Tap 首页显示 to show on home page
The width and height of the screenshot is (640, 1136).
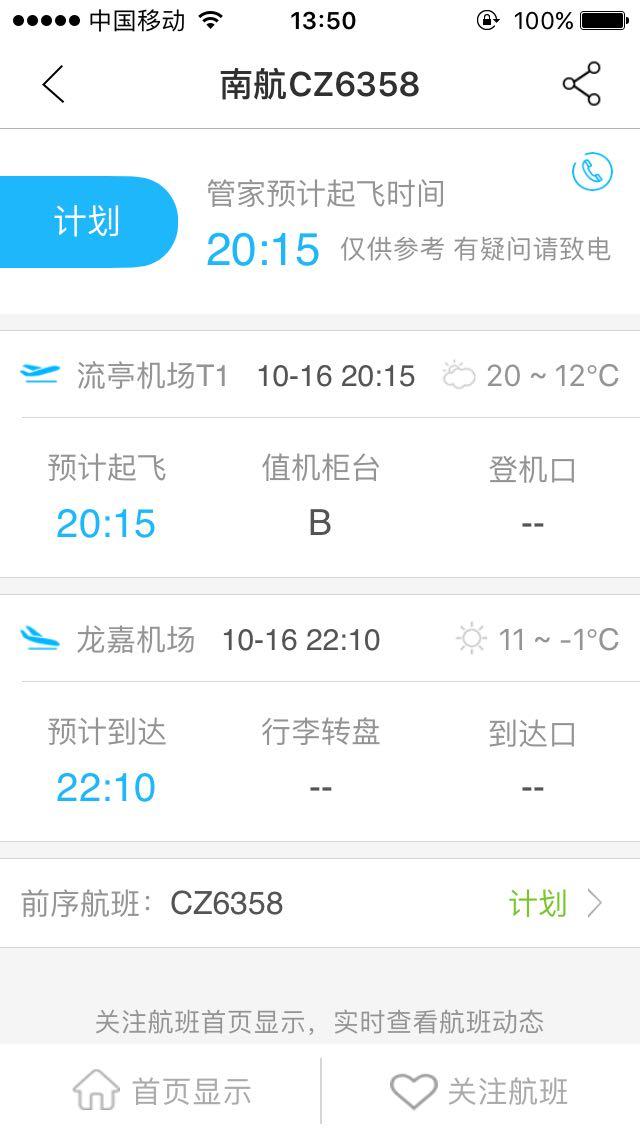[161, 1090]
